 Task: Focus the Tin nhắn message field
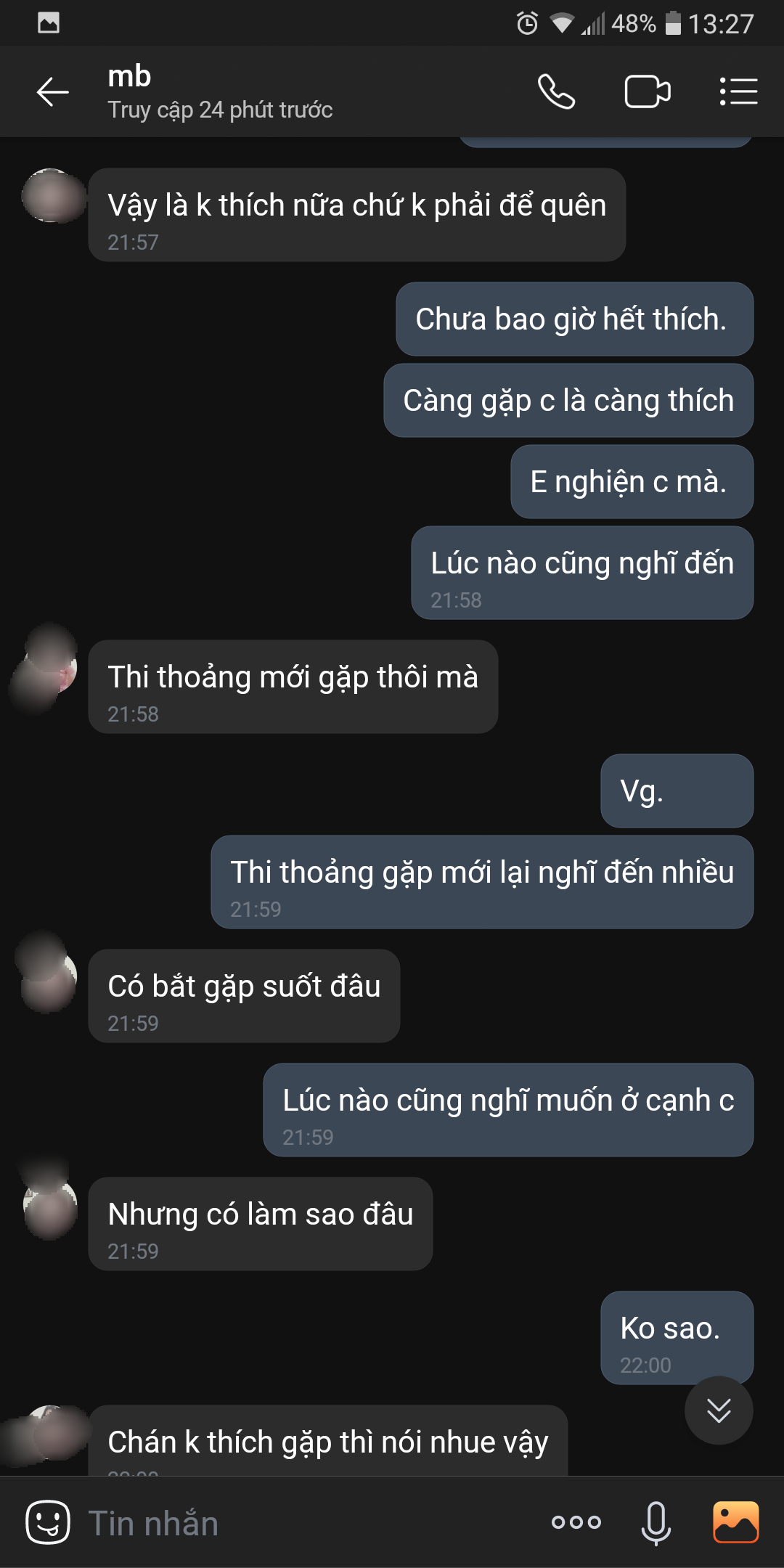pyautogui.click(x=305, y=1522)
